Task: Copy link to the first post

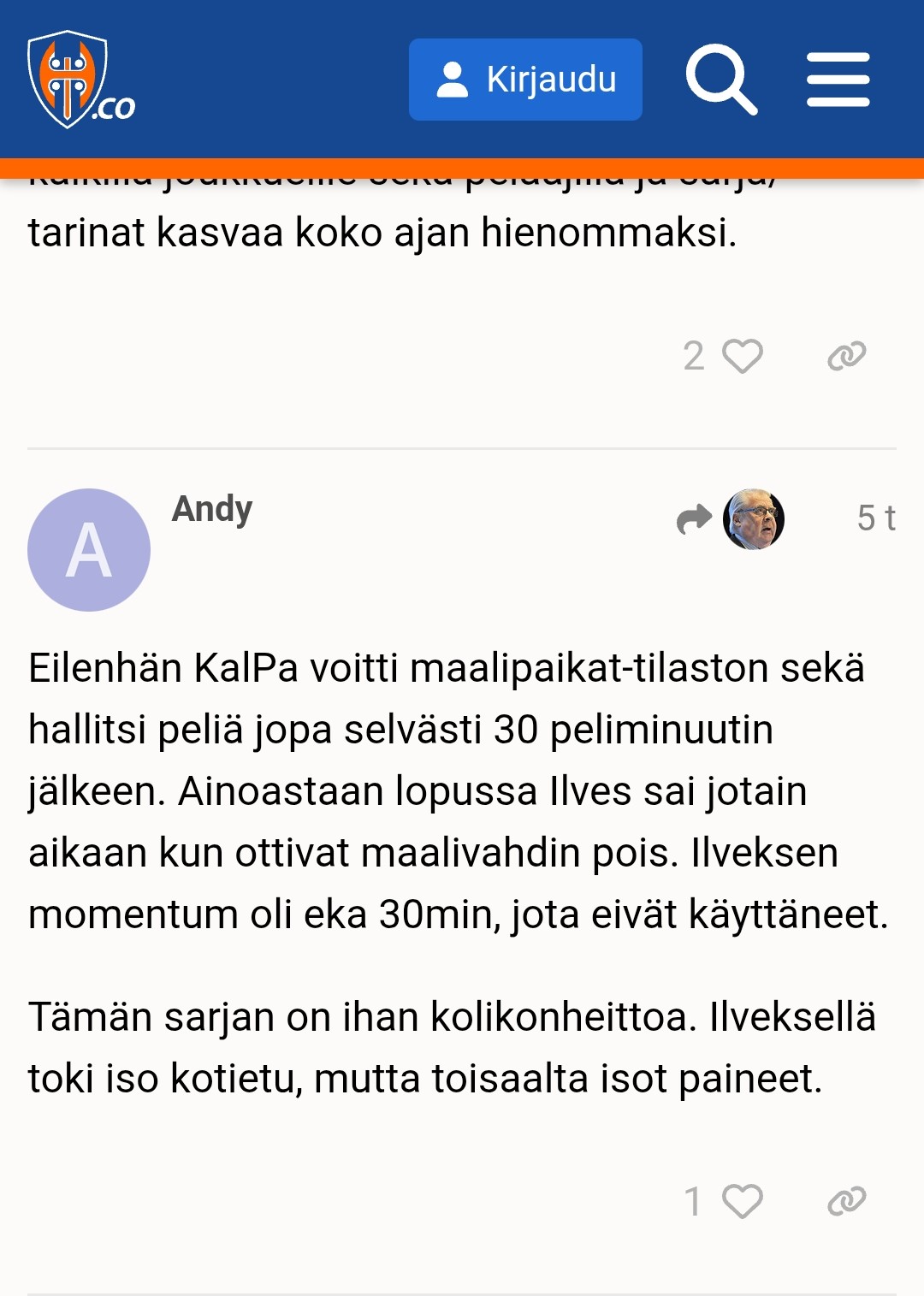Action: 847,355
